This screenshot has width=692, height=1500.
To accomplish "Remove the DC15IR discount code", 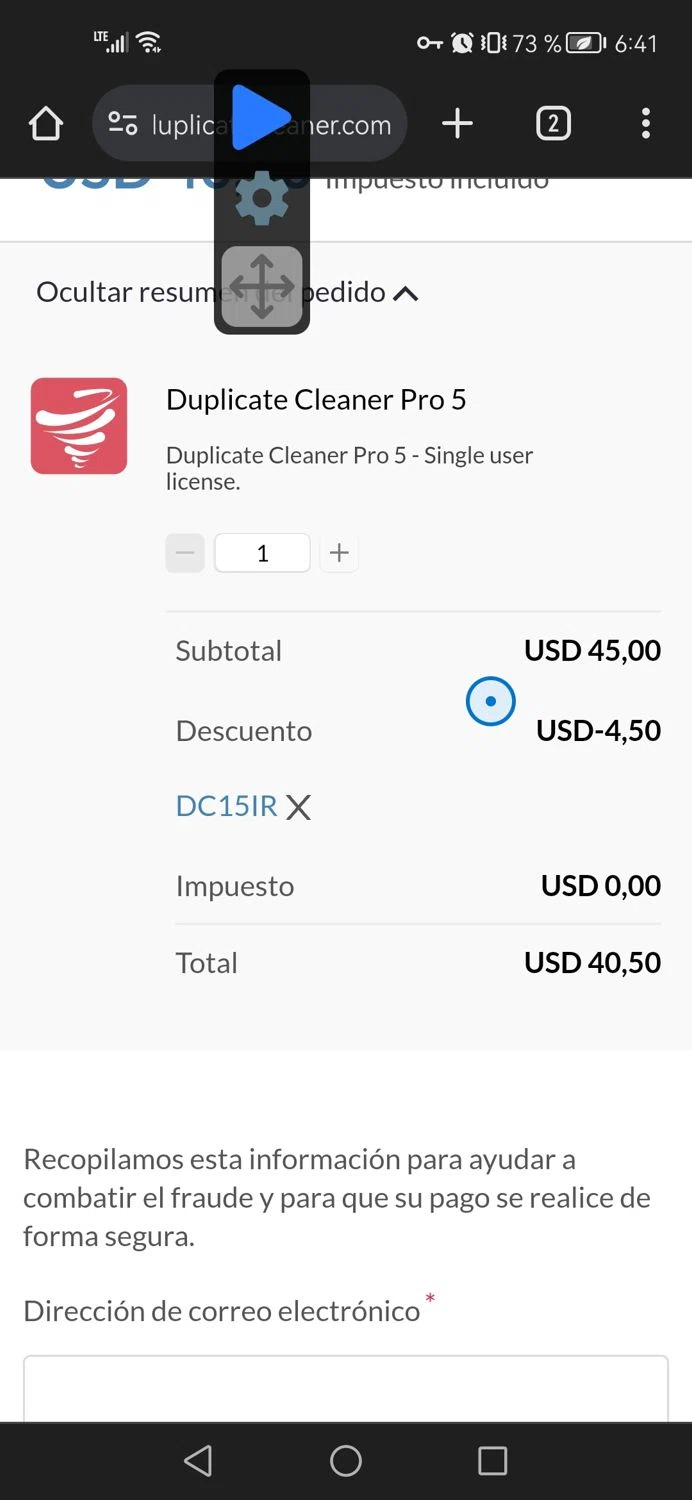I will 298,808.
